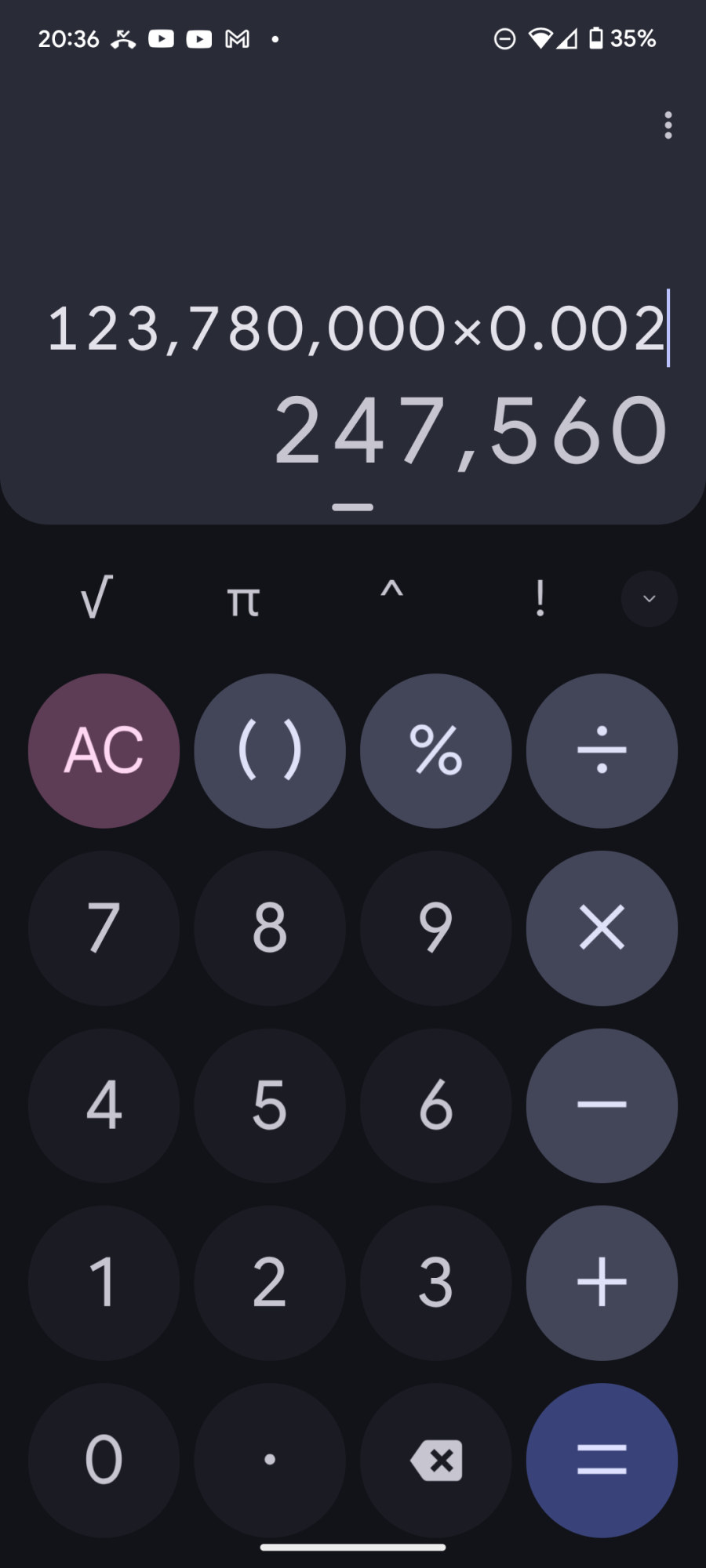This screenshot has width=706, height=1568.
Task: Expand the advanced functions panel
Action: click(x=649, y=599)
